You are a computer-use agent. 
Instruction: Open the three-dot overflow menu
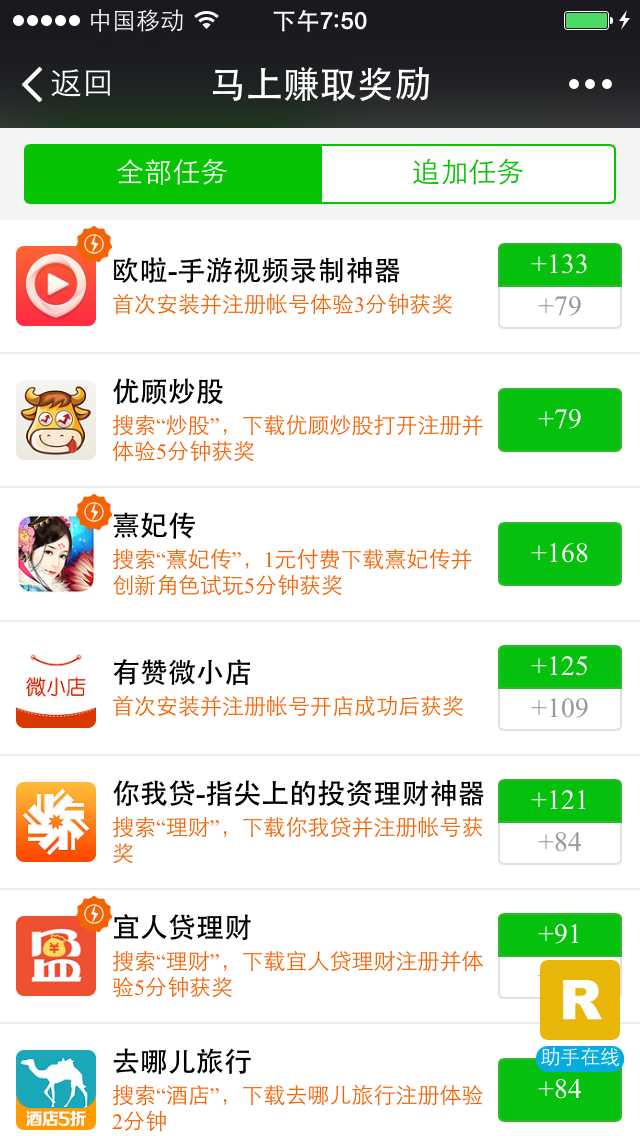click(590, 84)
